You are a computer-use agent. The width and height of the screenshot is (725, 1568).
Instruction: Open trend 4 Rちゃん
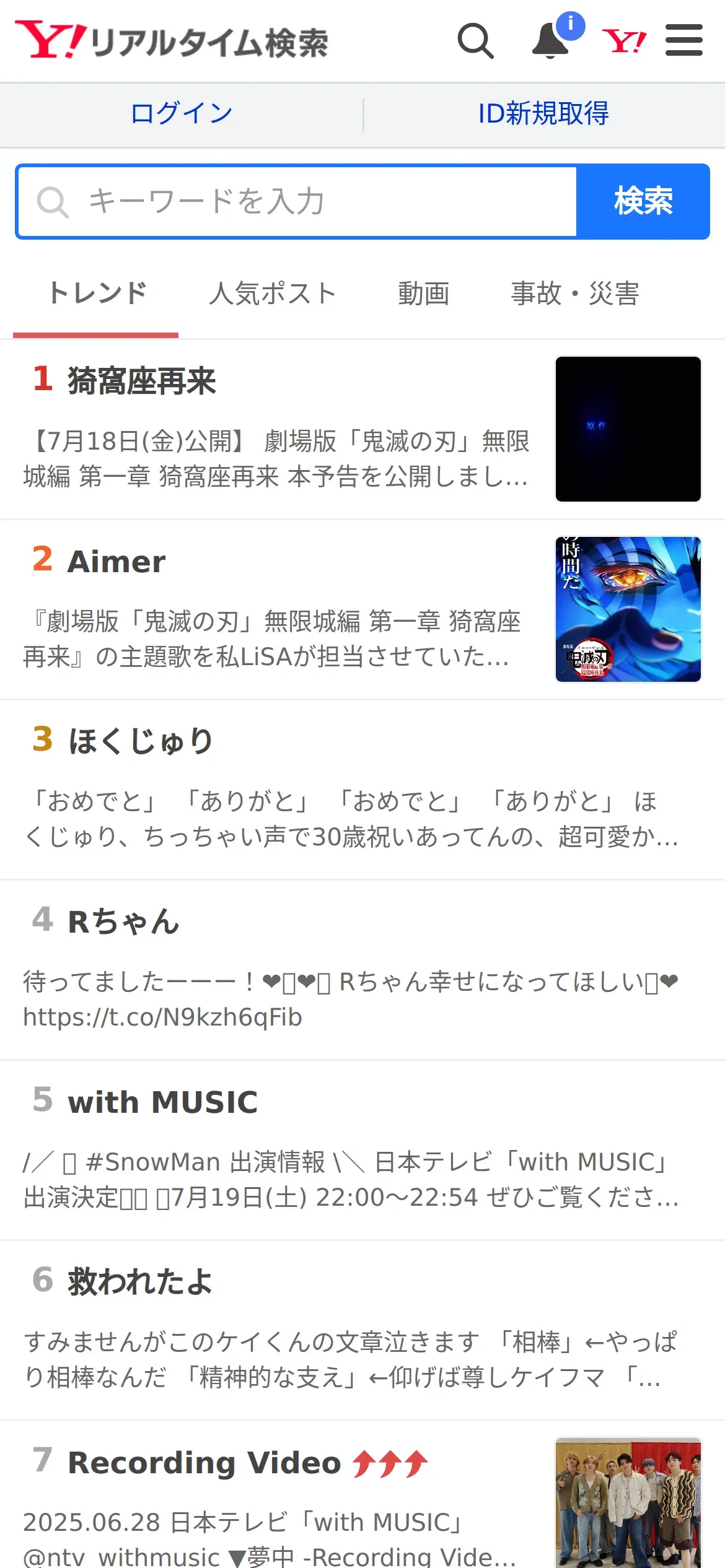pos(123,921)
